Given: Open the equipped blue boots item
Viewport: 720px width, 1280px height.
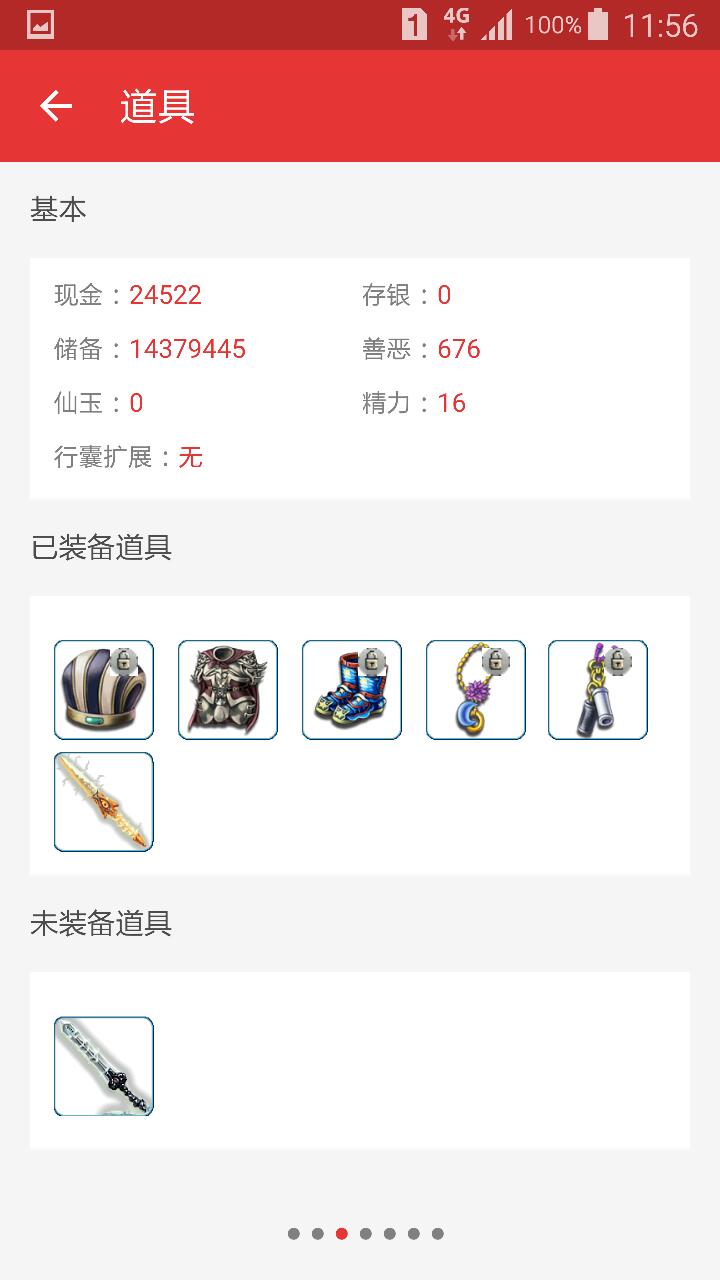Looking at the screenshot, I should pos(352,690).
